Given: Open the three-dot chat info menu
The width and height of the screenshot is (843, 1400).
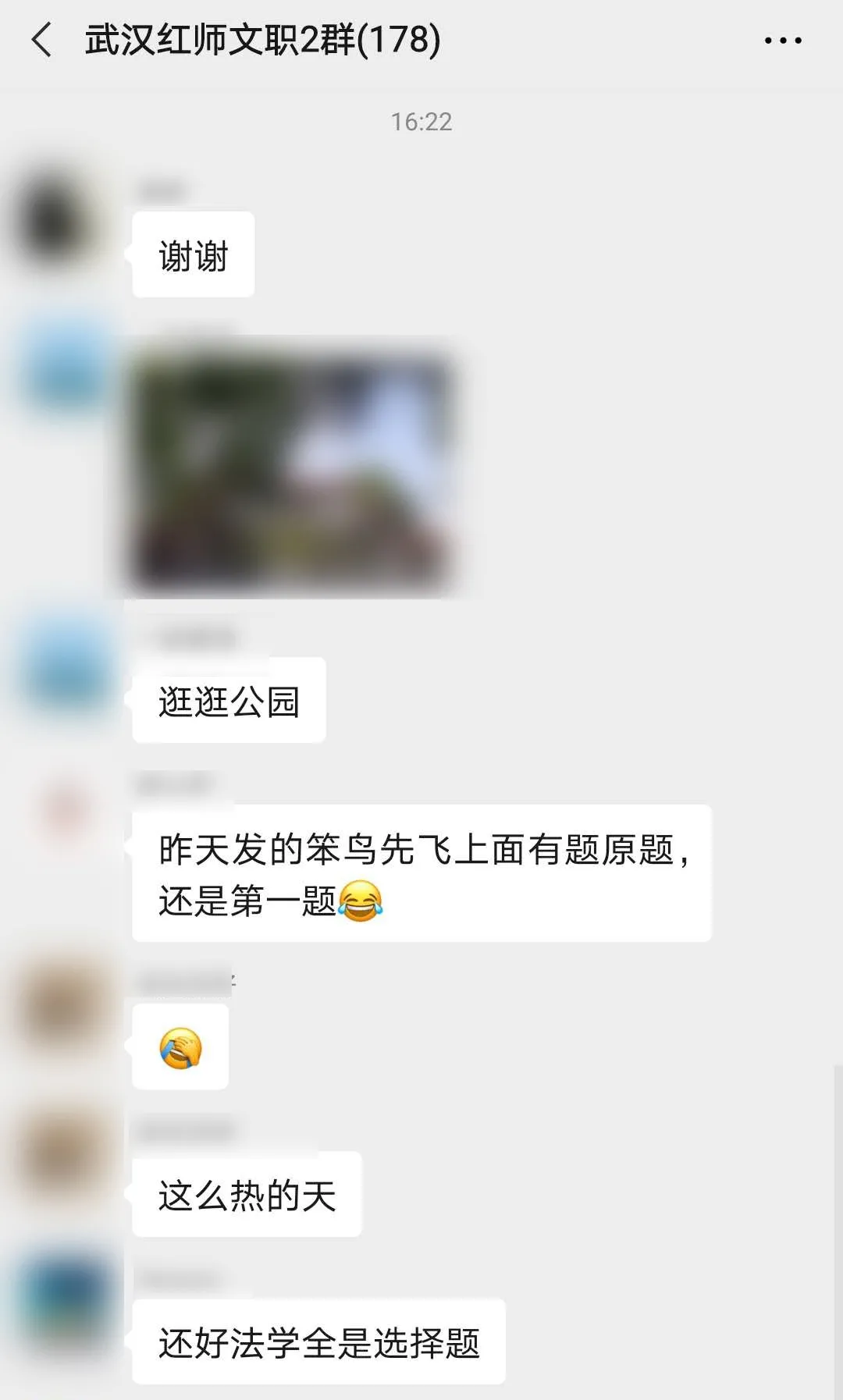Looking at the screenshot, I should (x=782, y=41).
